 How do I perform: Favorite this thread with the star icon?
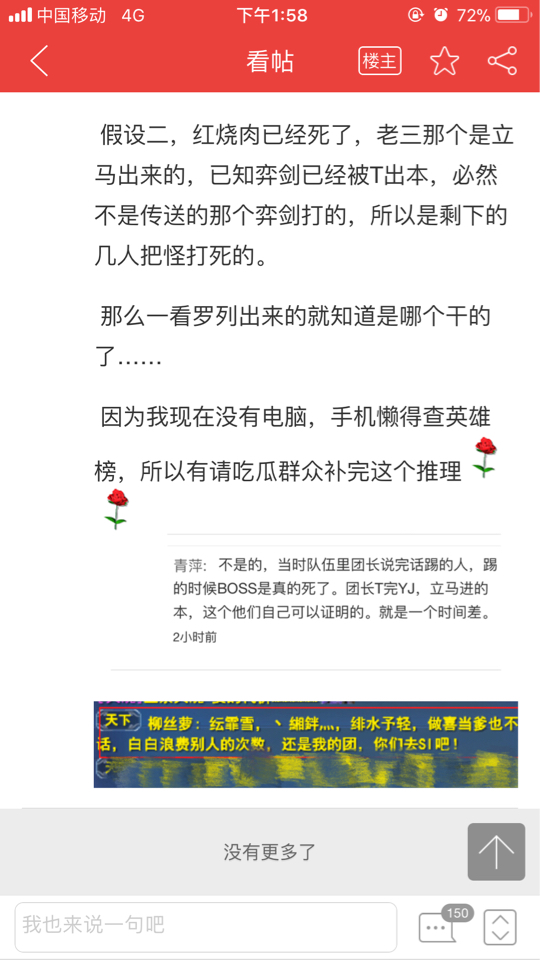click(444, 61)
